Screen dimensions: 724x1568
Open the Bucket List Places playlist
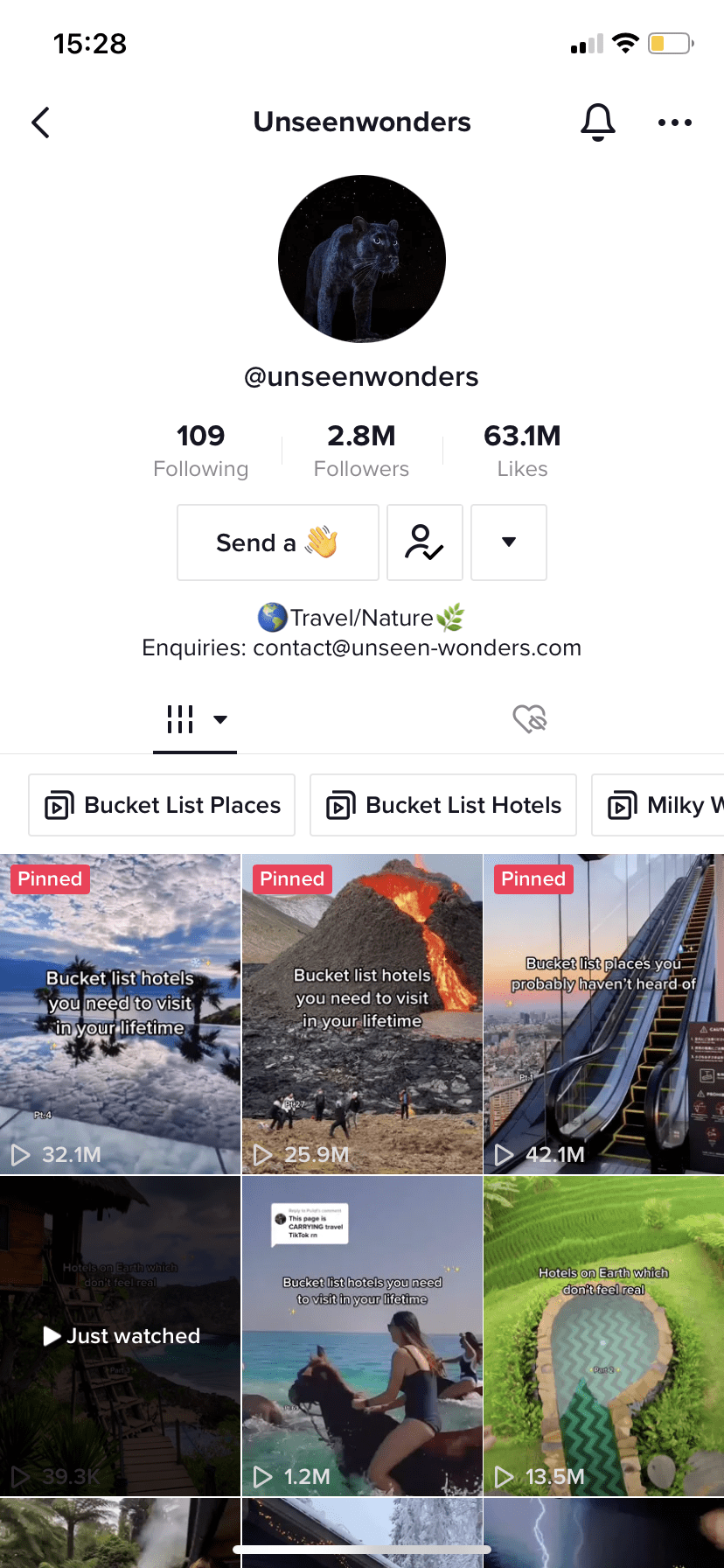click(x=162, y=805)
